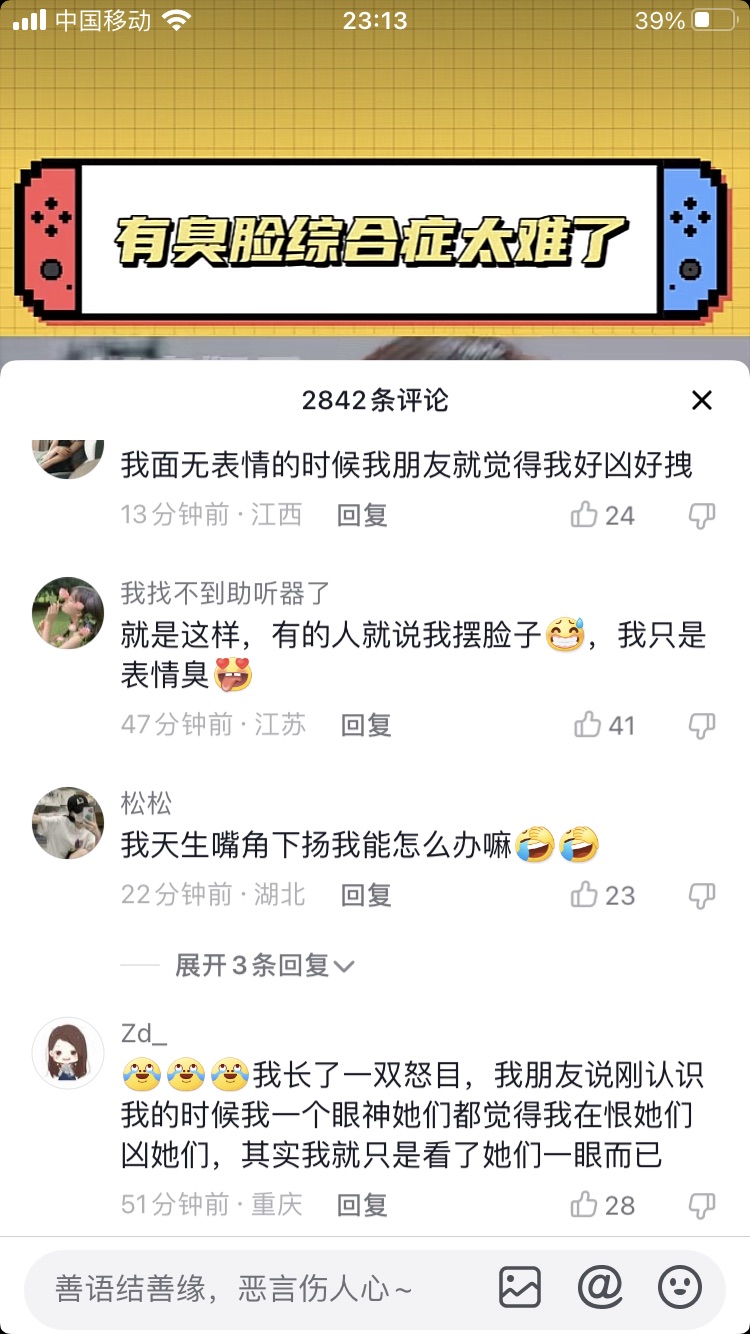750x1334 pixels.
Task: Open the emoji picker
Action: coord(680,1287)
